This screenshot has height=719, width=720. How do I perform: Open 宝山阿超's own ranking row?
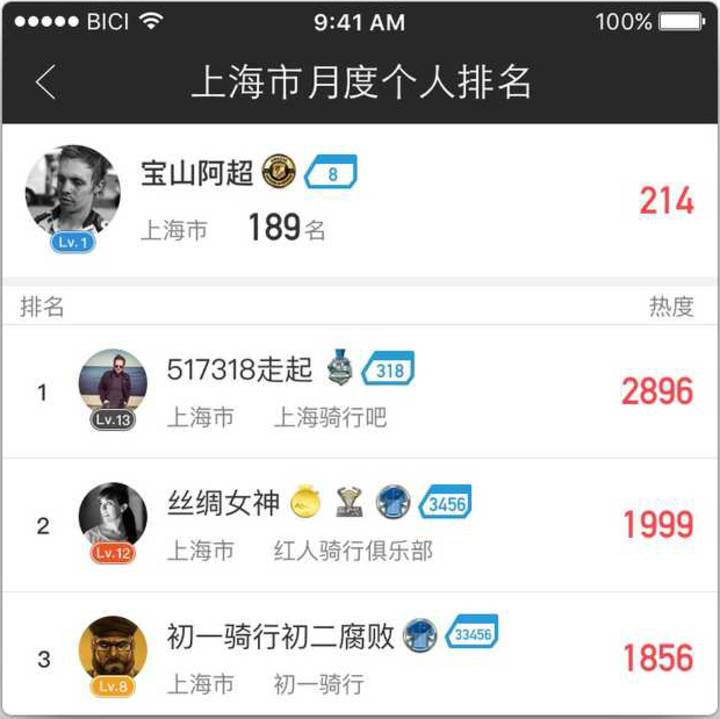(x=360, y=200)
